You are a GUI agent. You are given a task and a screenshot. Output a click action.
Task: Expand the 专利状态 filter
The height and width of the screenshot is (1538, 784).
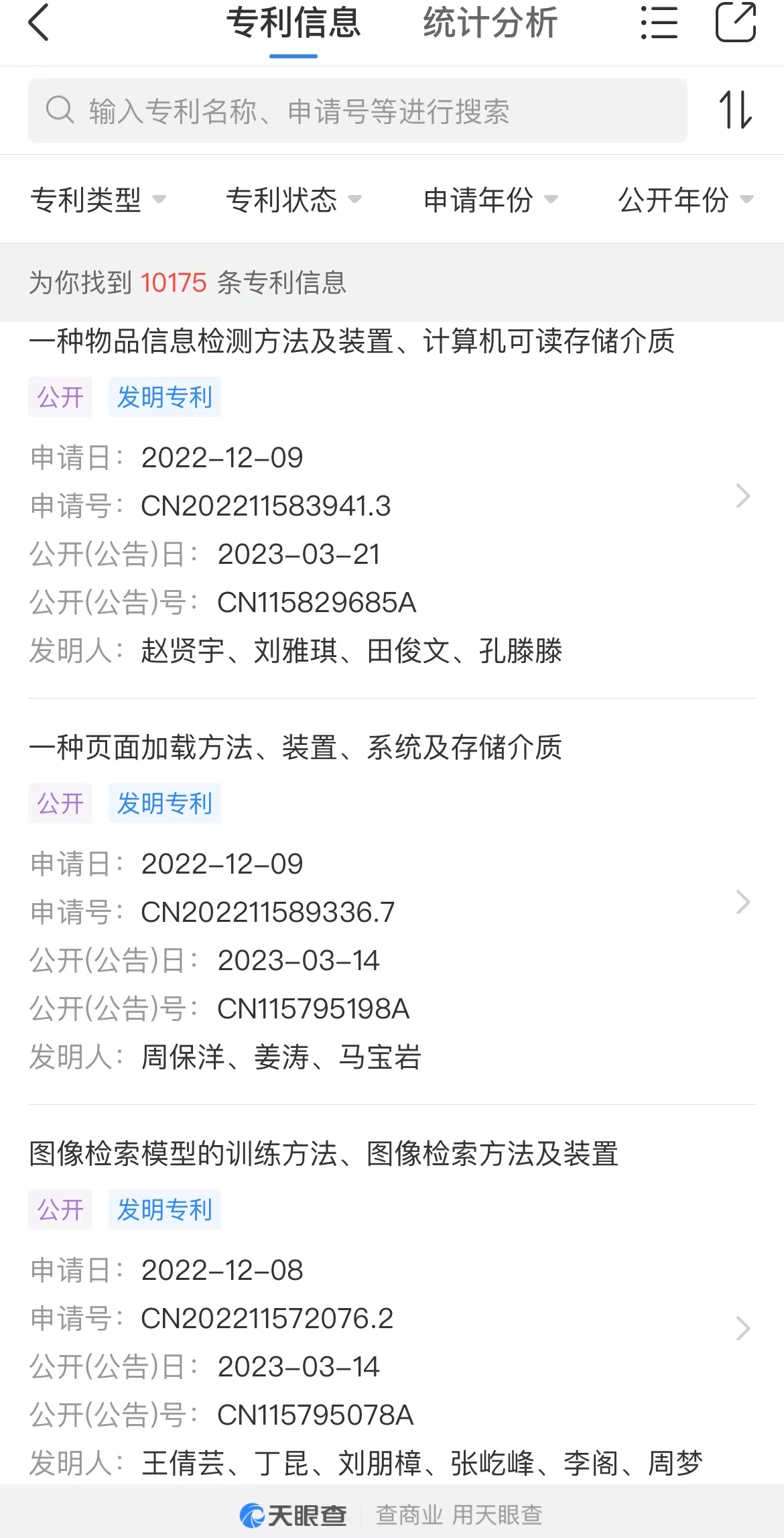click(x=293, y=199)
